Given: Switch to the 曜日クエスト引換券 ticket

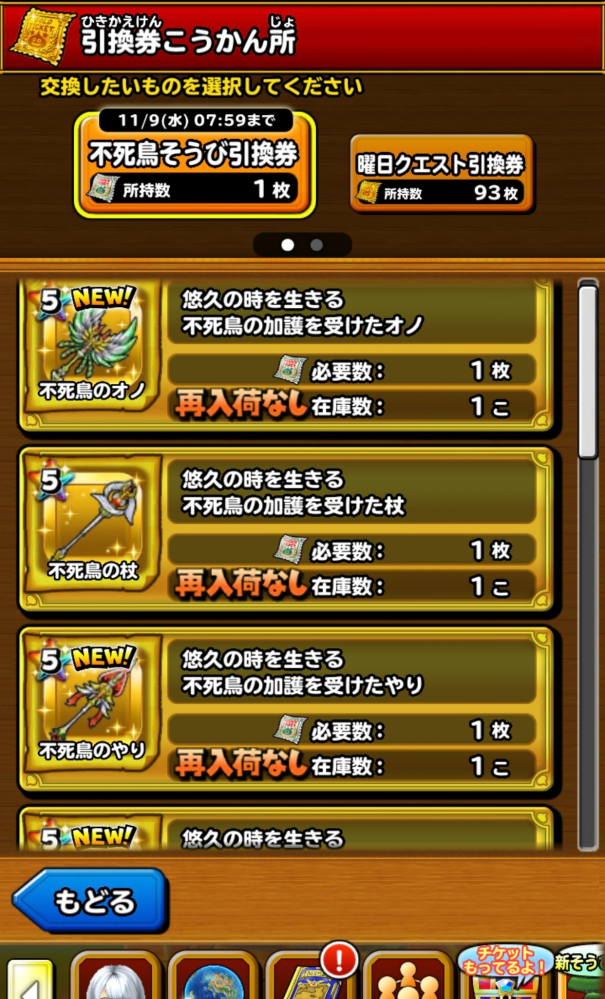Looking at the screenshot, I should (x=440, y=173).
